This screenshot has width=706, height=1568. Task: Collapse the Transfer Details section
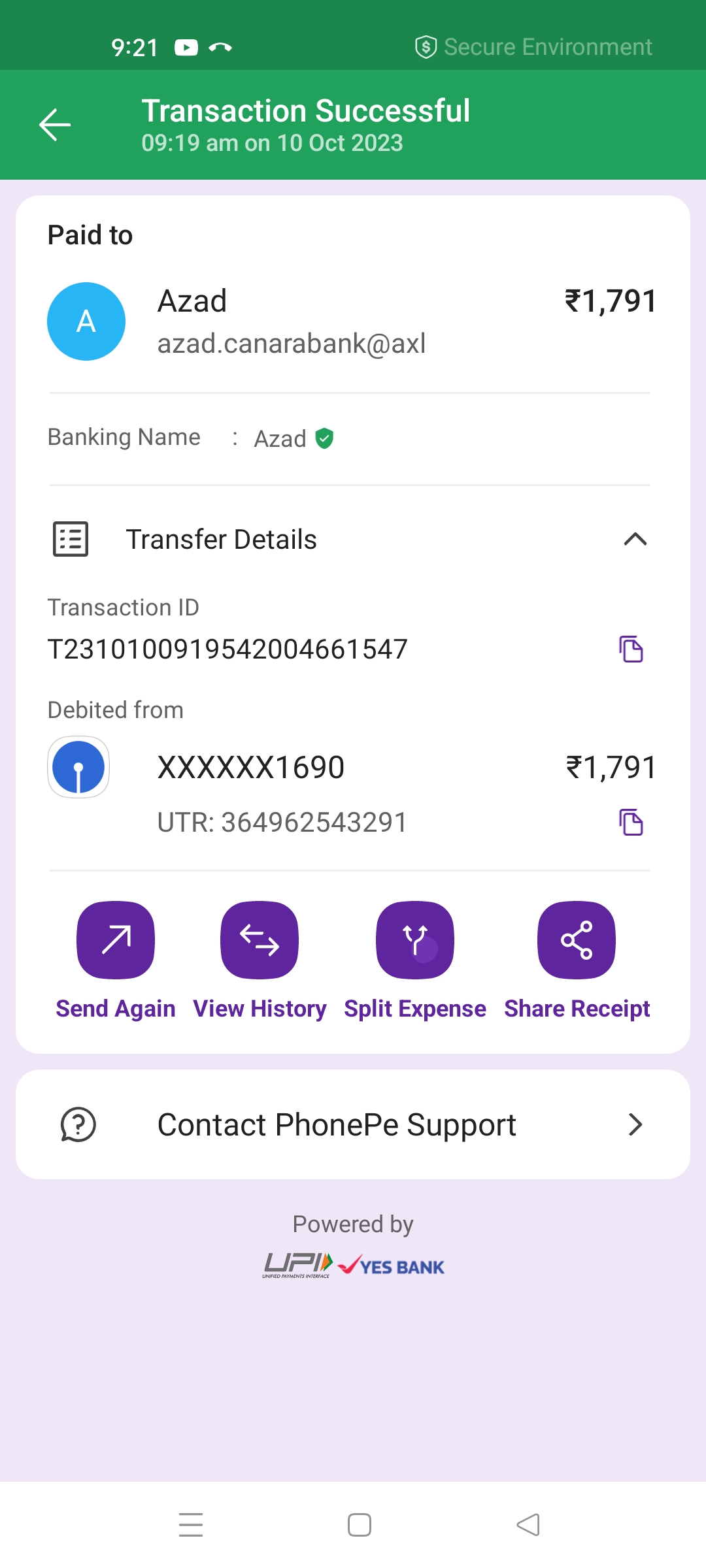click(635, 540)
